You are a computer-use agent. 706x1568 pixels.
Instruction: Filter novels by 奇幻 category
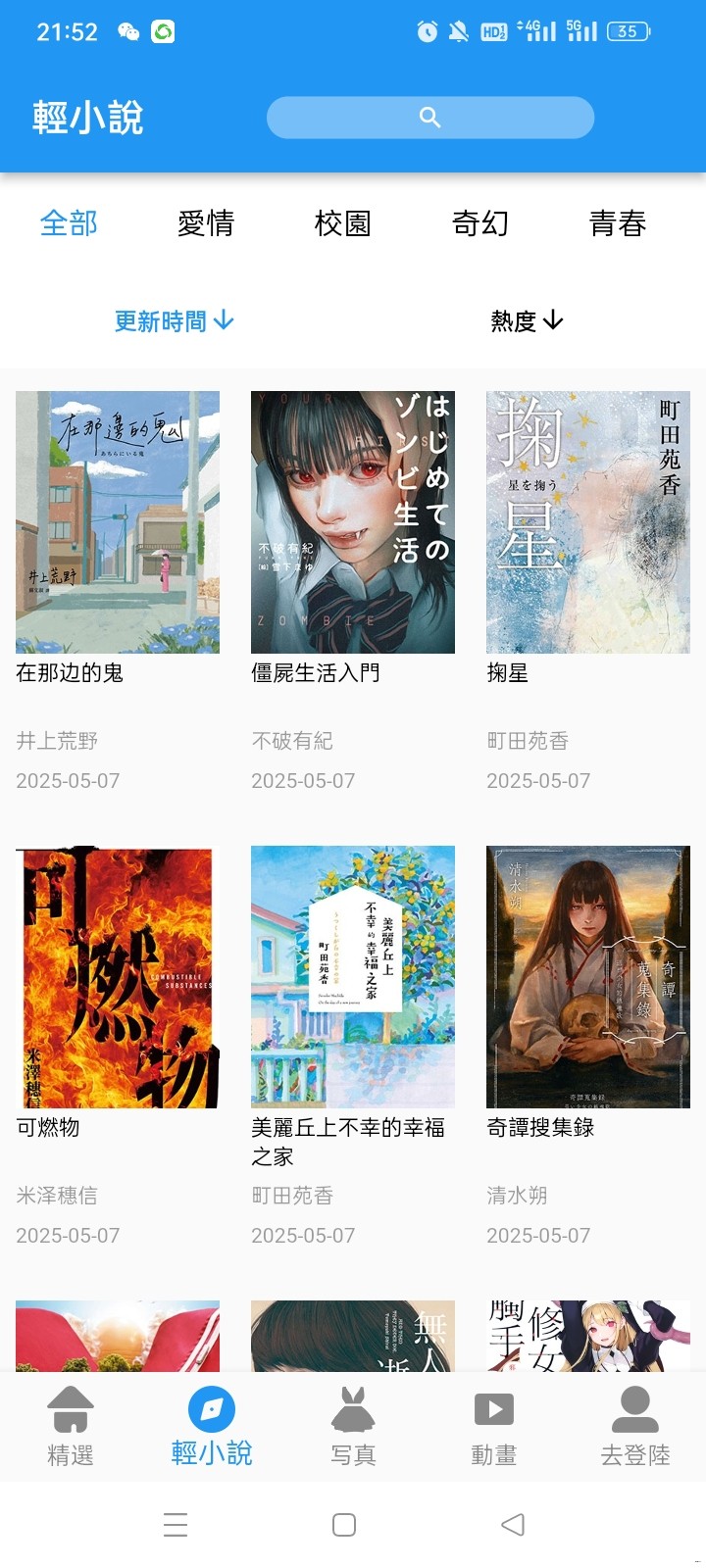480,223
